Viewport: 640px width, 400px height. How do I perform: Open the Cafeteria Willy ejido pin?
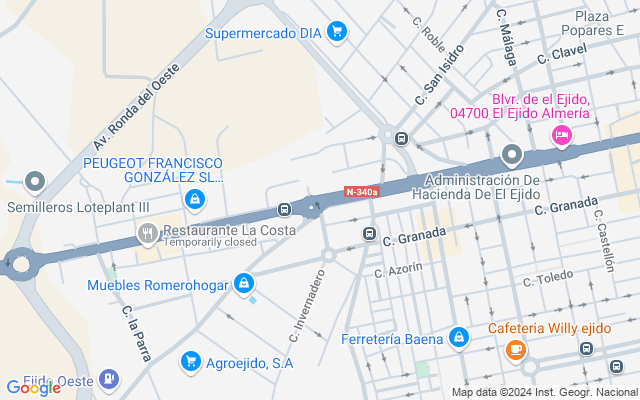point(515,349)
